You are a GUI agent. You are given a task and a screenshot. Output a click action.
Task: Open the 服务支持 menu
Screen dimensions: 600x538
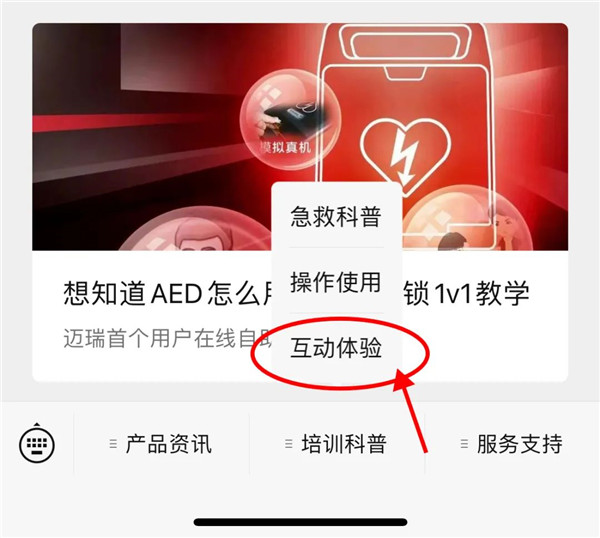(x=512, y=444)
